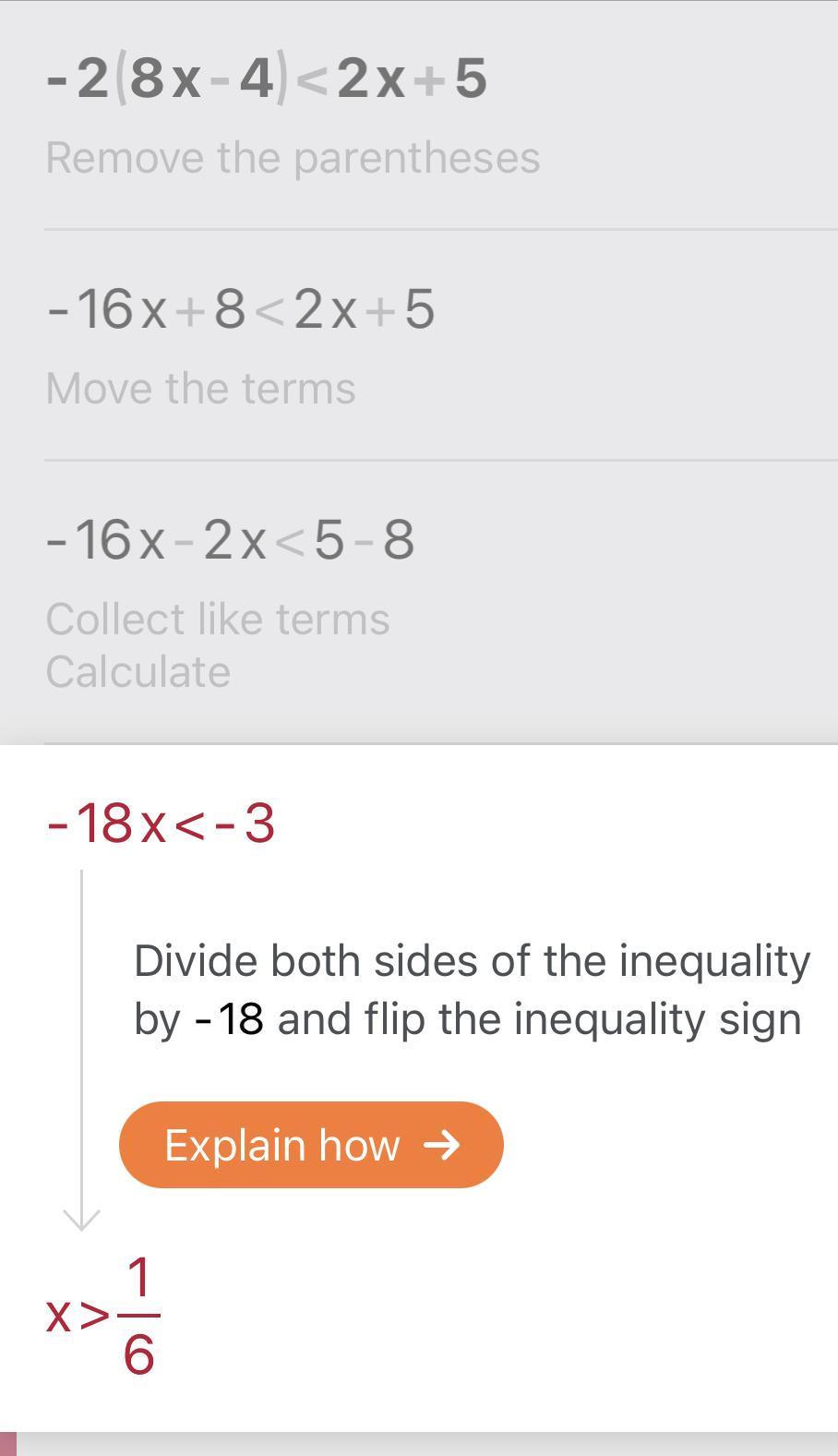Tap the Explain how button
Viewport: 838px width, 1456px height.
pos(311,1144)
